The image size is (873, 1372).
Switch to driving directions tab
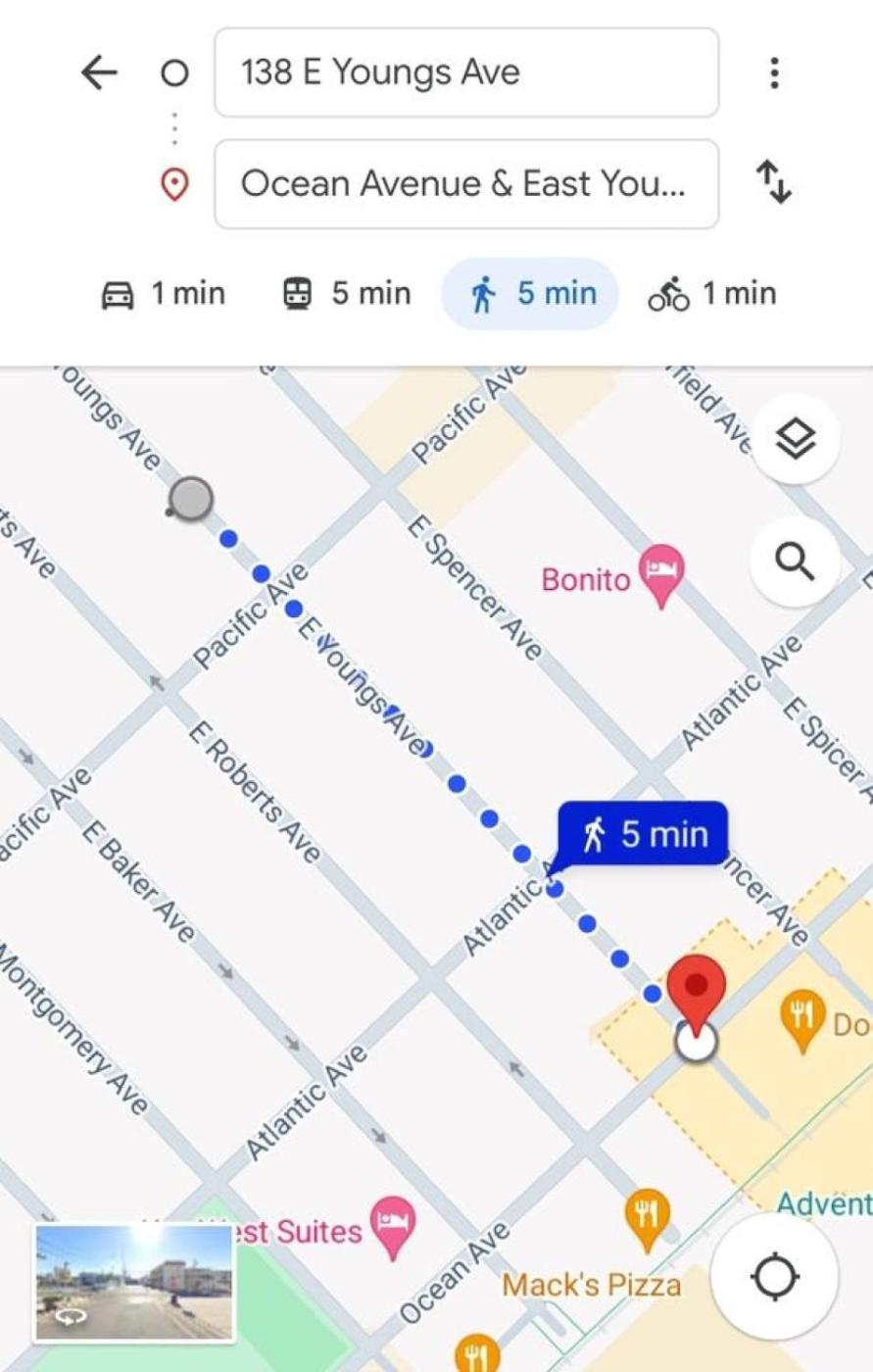click(x=164, y=294)
